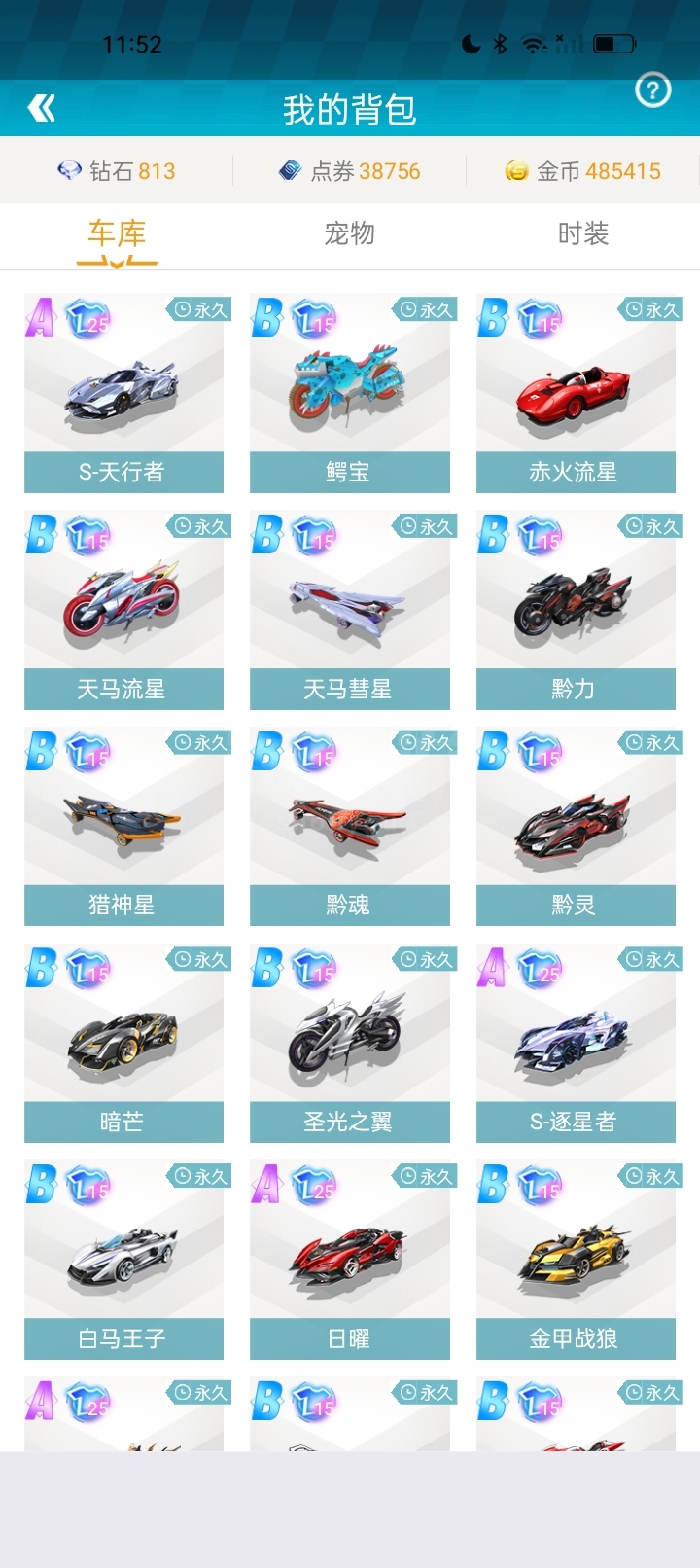View the 圣光之翼 motorcycle
The image size is (700, 1568).
tap(350, 1043)
